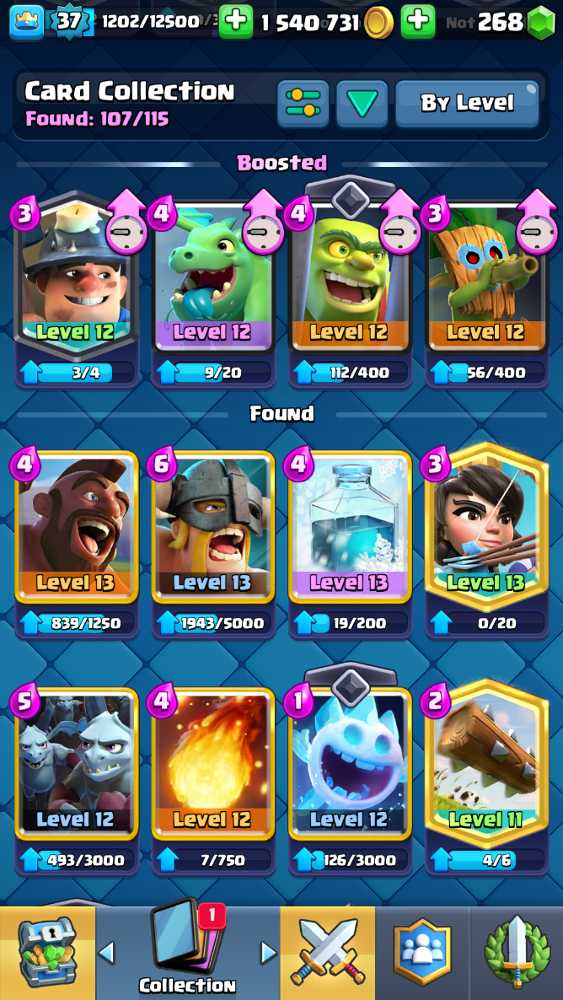Add gold with the plus button beside coins

[418, 22]
